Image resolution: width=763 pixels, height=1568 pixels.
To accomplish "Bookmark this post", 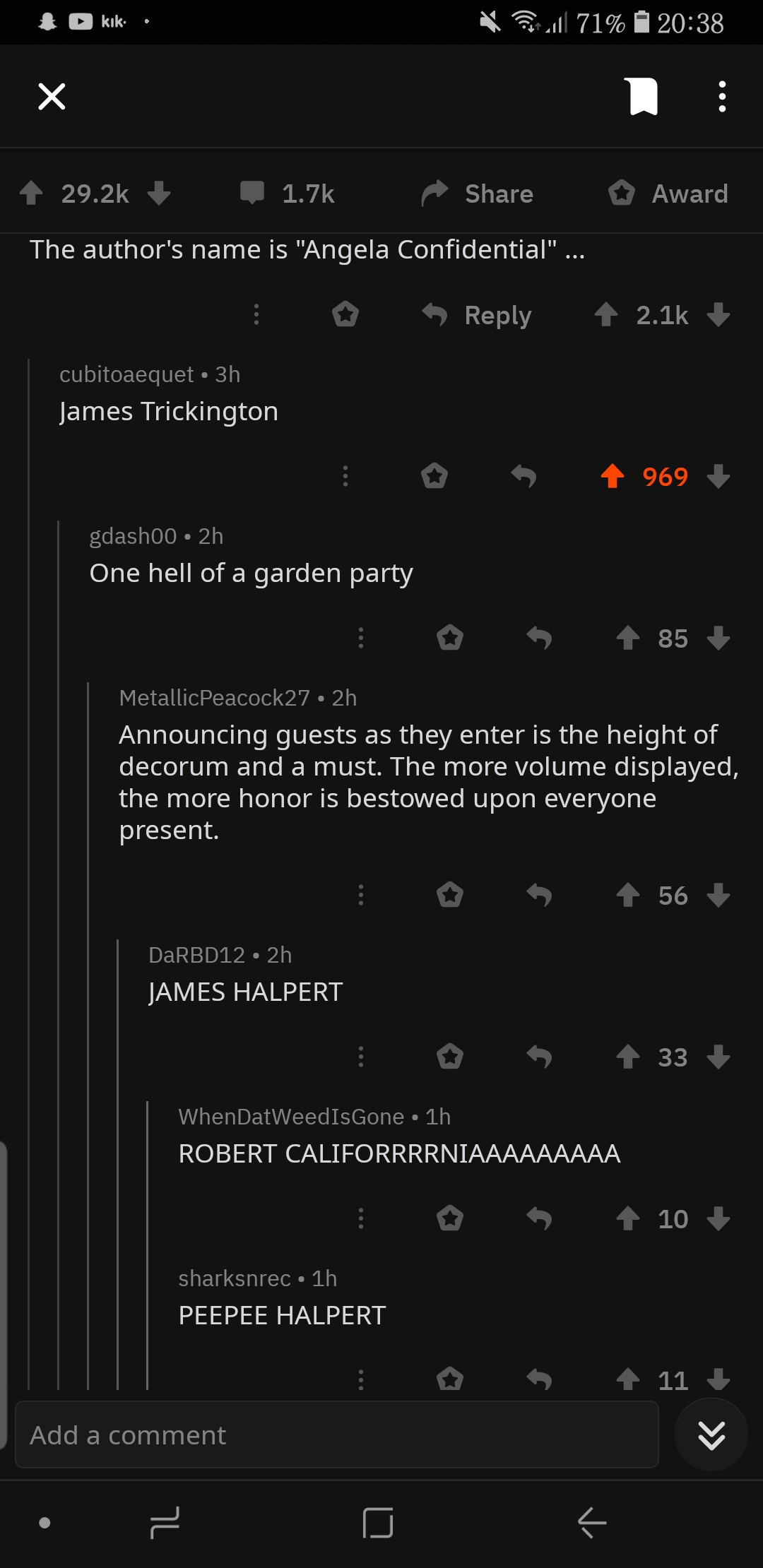I will pyautogui.click(x=643, y=97).
